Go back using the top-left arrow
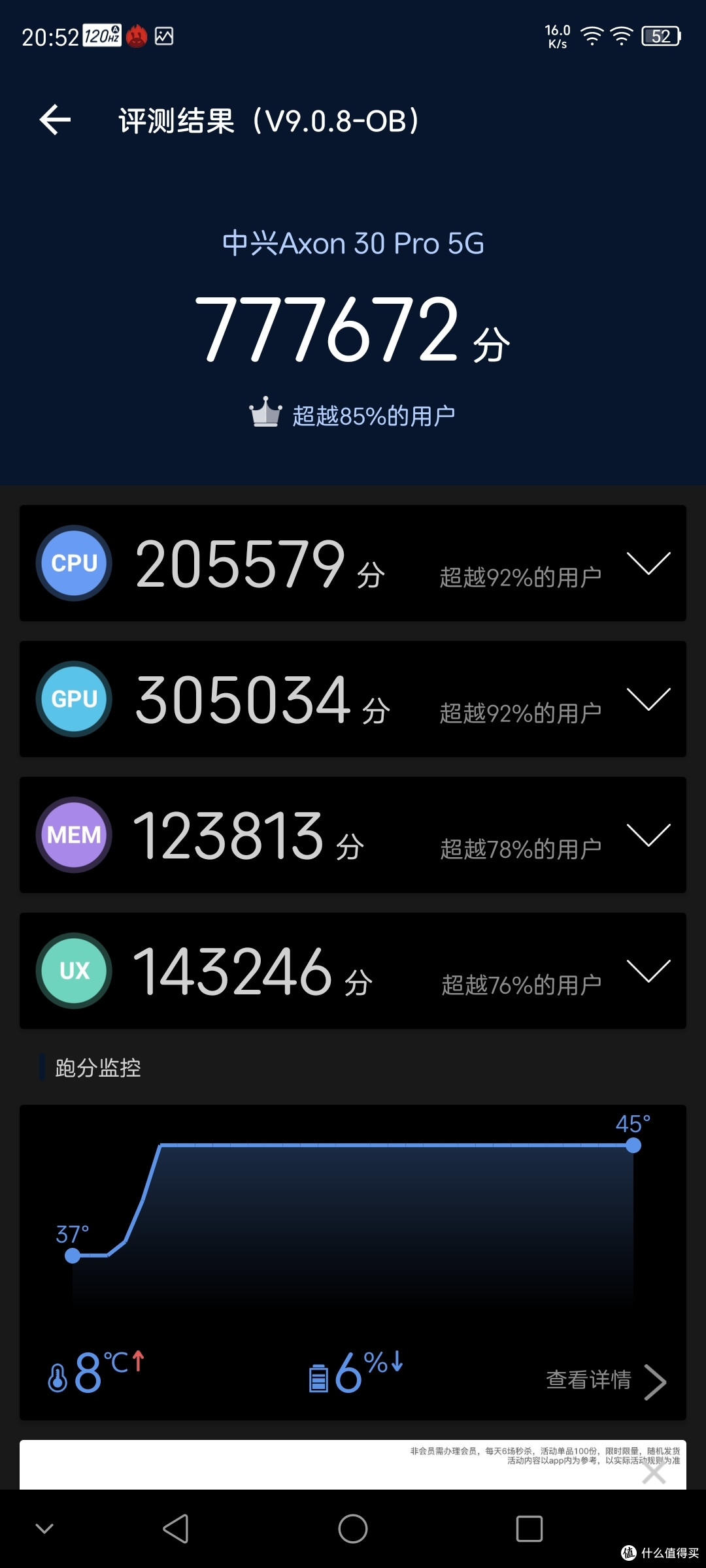Screen dimensions: 706x1568 [x=55, y=121]
